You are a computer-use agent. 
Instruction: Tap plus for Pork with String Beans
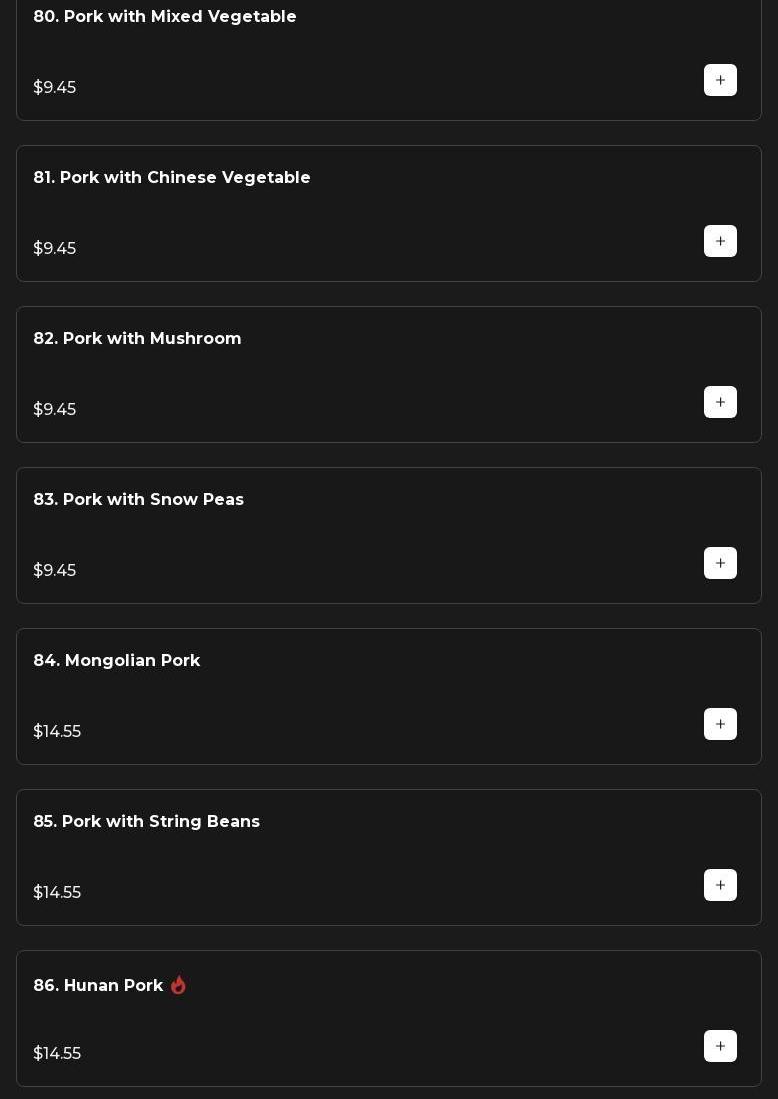tap(720, 885)
